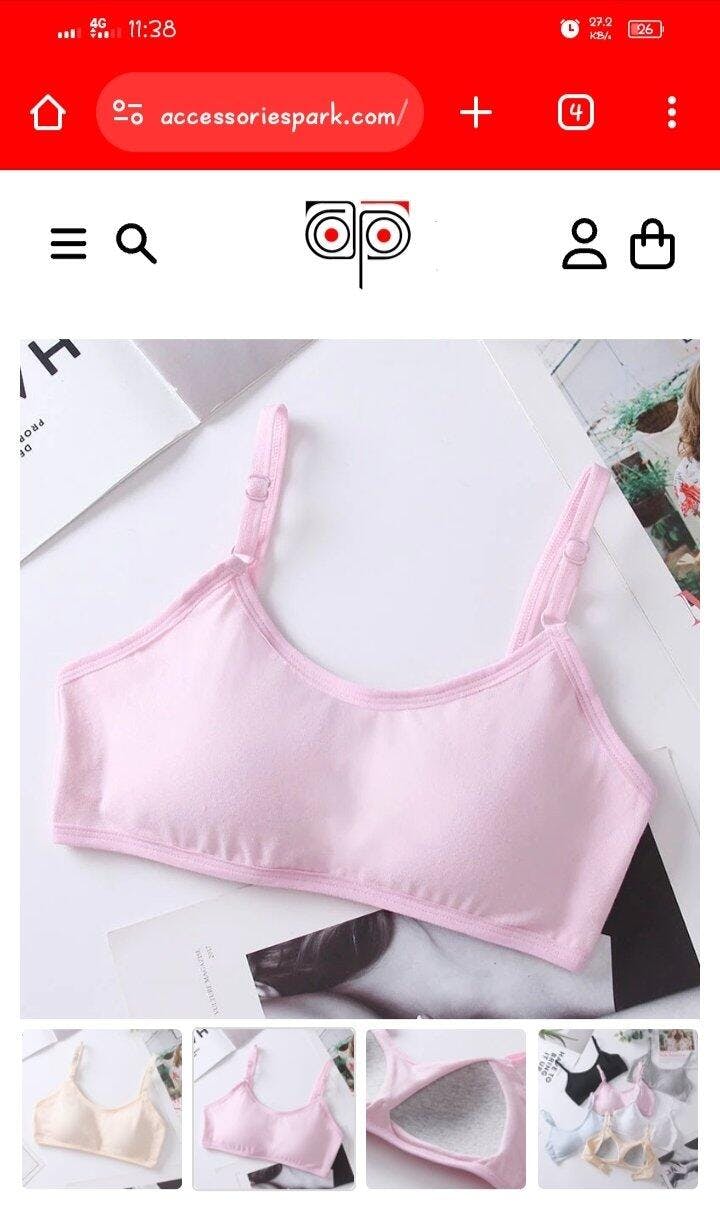Screen dimensions: 720x1216
Task: View the inner padding close-up thumbnail
Action: pyautogui.click(x=445, y=1108)
